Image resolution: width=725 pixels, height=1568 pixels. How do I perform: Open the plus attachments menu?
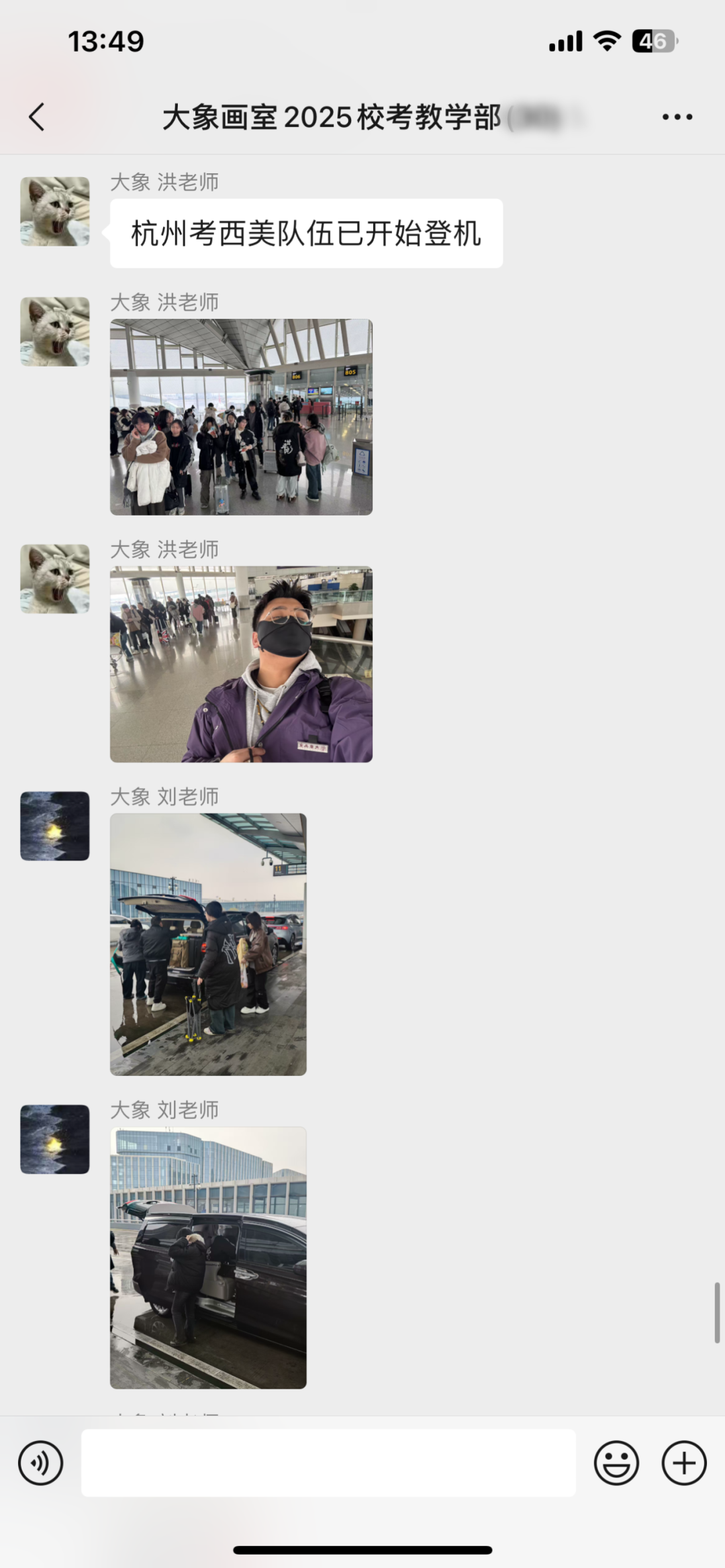click(684, 1463)
